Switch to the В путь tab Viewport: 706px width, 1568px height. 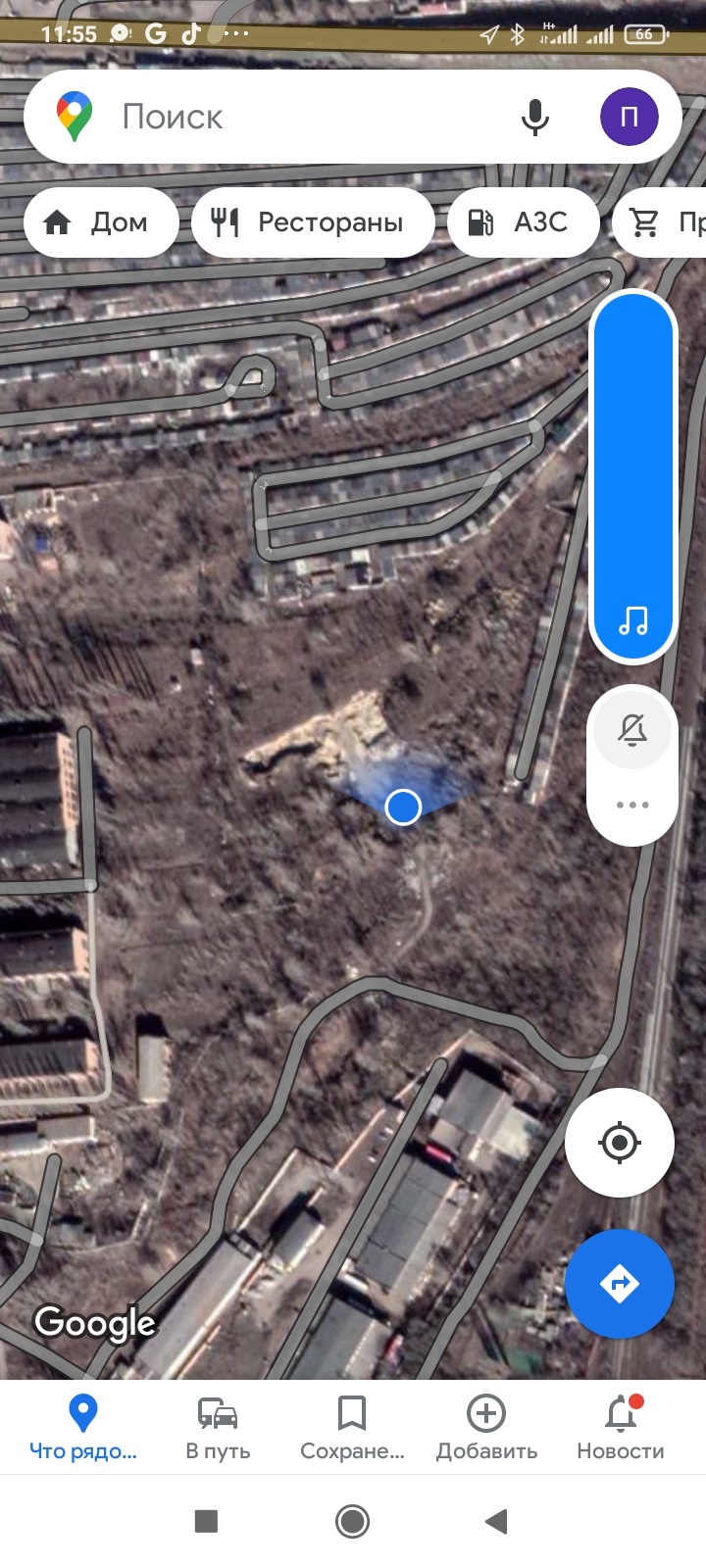[x=218, y=1428]
